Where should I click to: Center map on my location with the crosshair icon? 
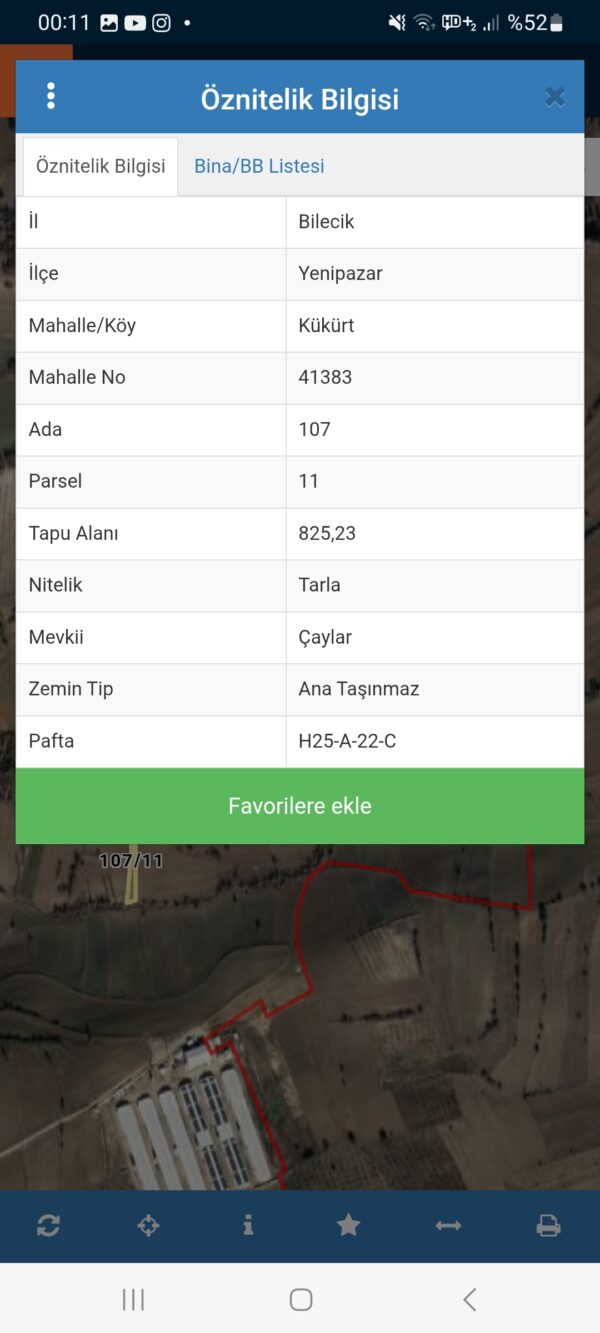tap(148, 1225)
